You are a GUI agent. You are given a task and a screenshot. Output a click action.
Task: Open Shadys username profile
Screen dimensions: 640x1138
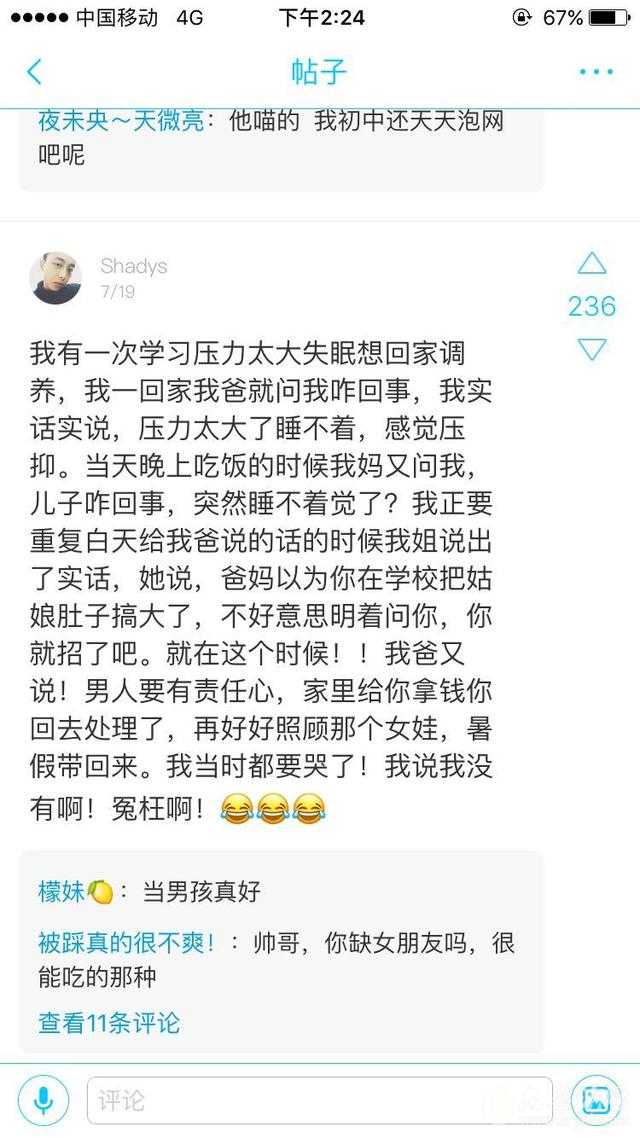coord(133,266)
